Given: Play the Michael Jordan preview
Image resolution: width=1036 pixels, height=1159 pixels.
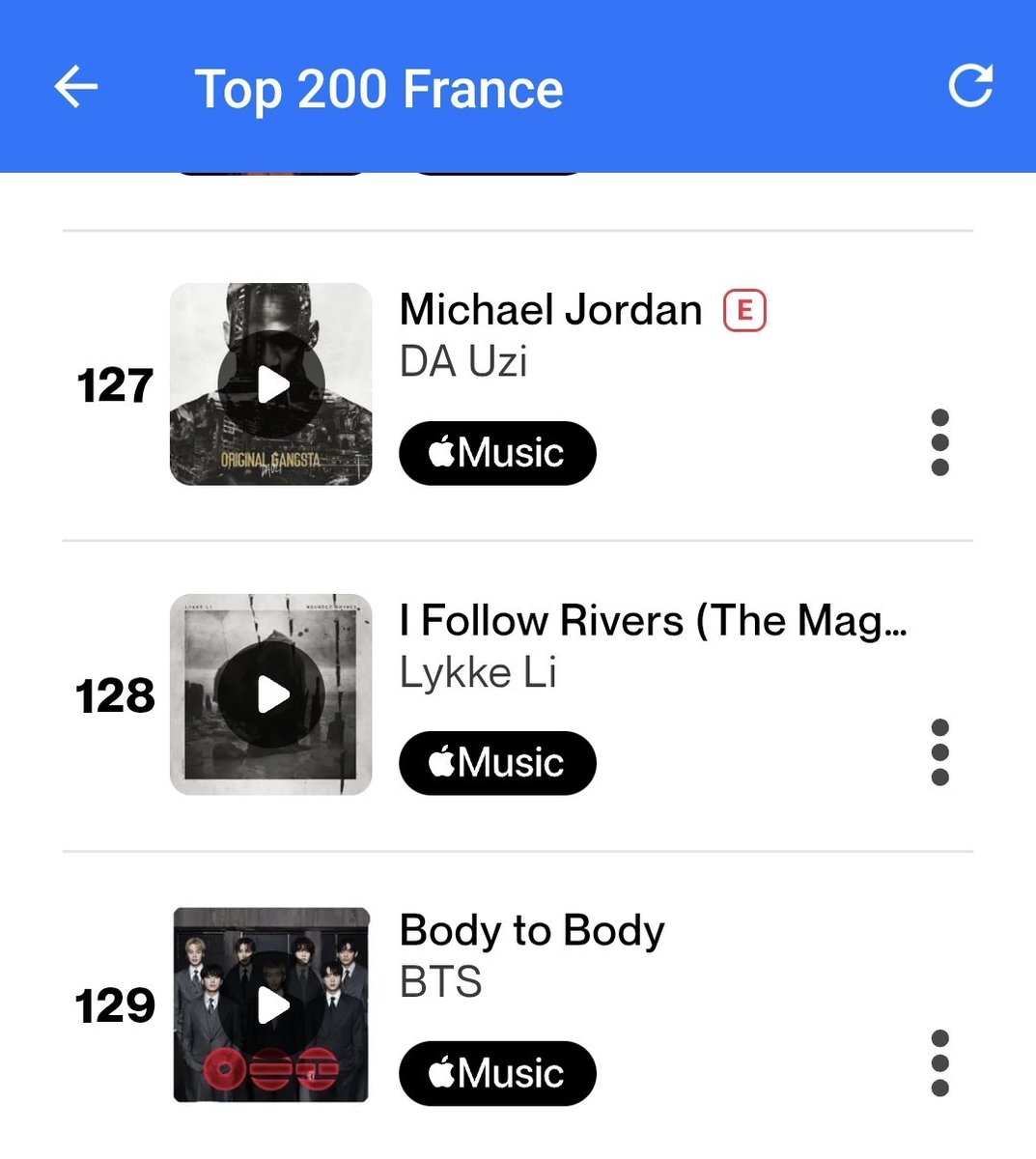Looking at the screenshot, I should [x=271, y=384].
